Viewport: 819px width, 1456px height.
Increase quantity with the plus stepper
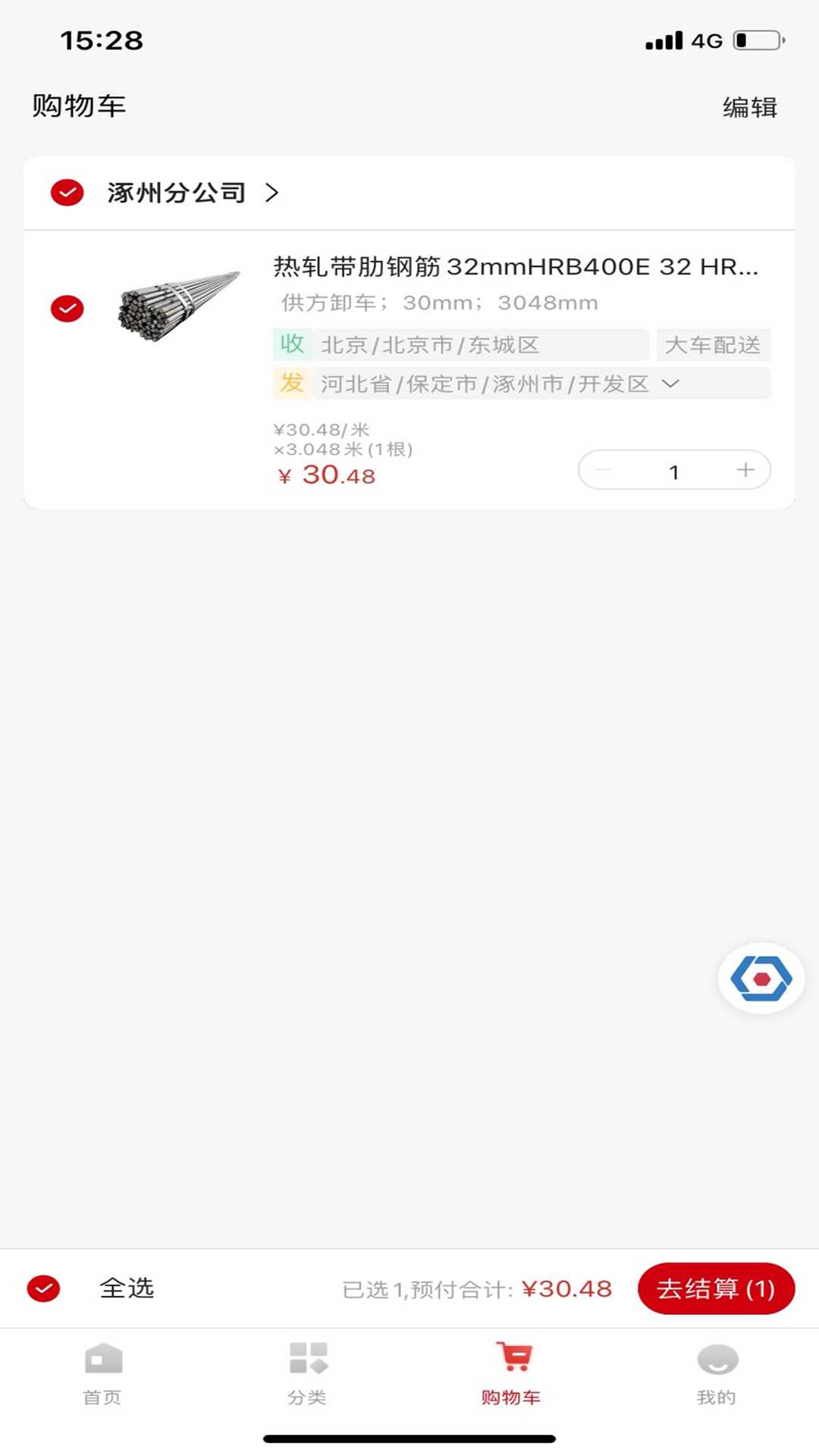(x=745, y=470)
